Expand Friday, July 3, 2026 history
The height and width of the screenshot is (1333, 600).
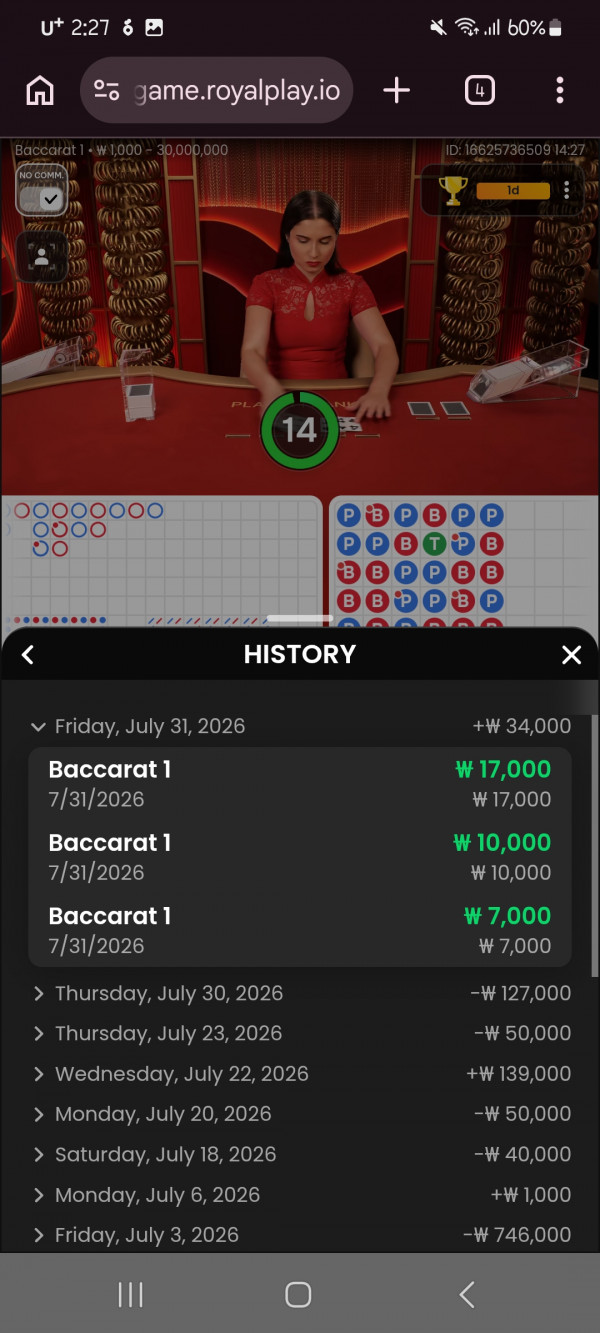tap(300, 1235)
